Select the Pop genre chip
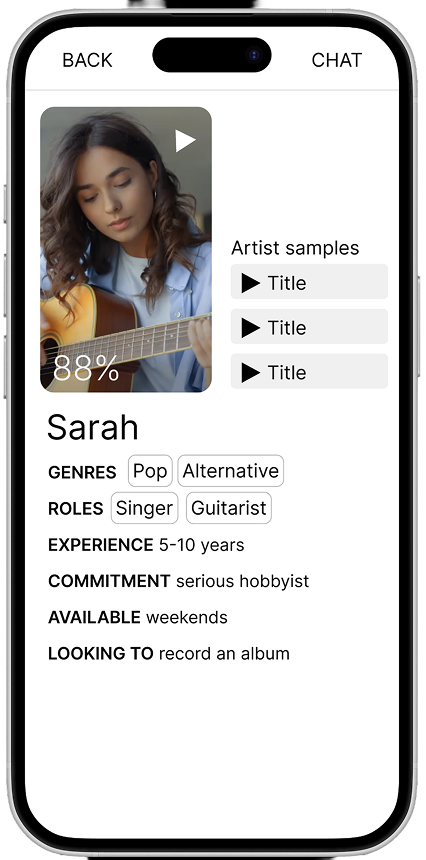This screenshot has height=860, width=426. click(150, 471)
